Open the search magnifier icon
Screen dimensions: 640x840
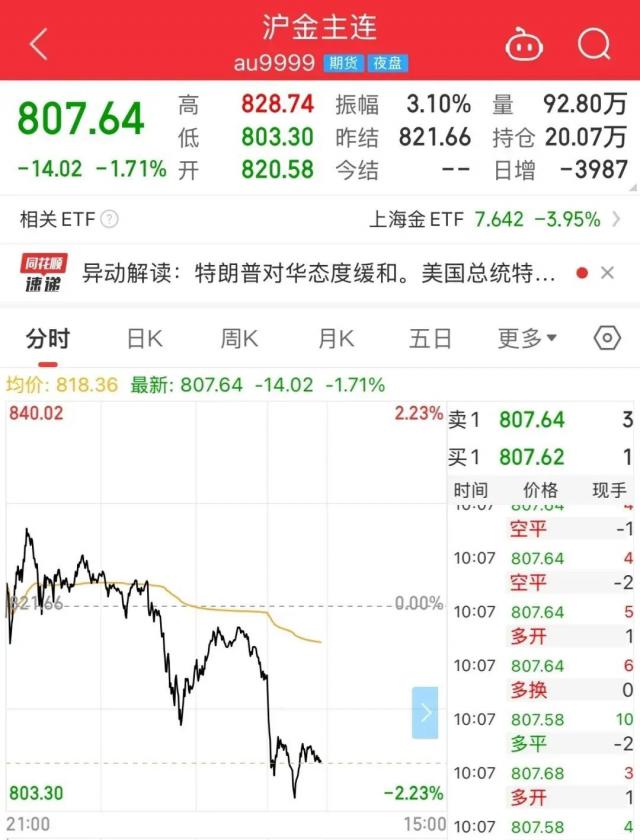(594, 44)
